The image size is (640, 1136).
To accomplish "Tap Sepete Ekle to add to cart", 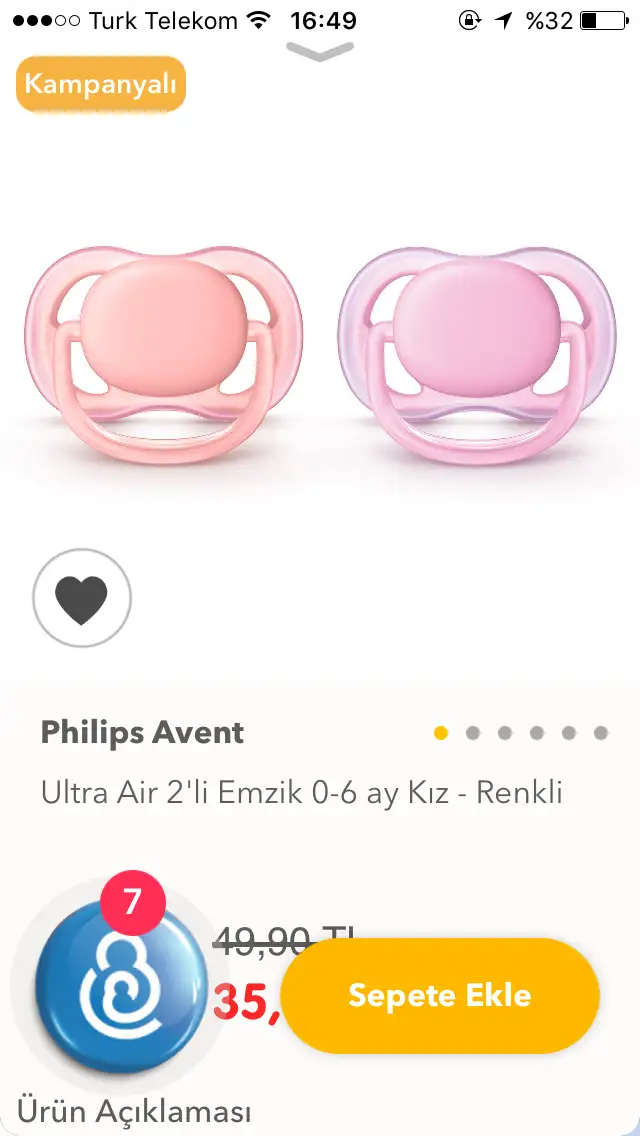I will point(440,995).
